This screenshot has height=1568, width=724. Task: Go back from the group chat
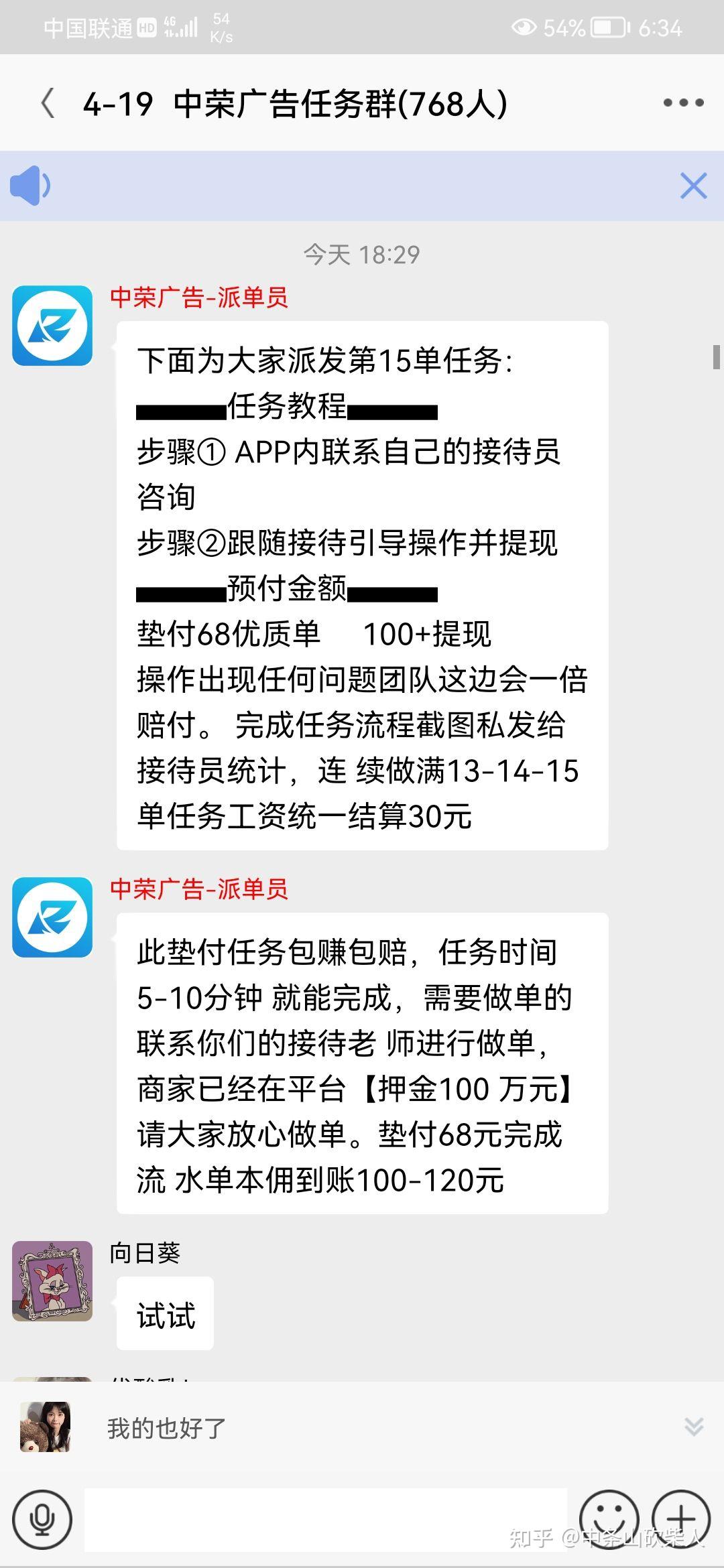click(x=48, y=104)
